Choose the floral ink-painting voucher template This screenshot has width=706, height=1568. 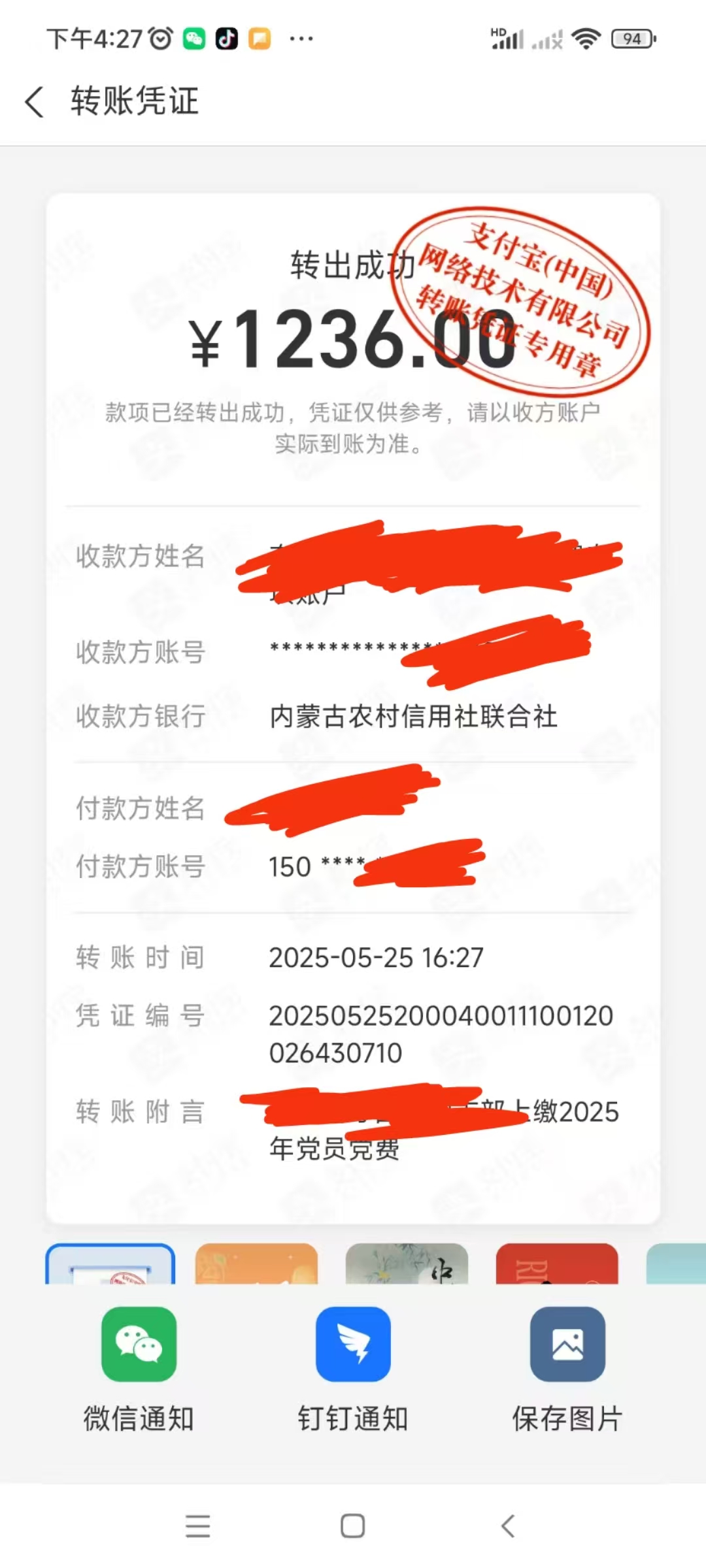[x=407, y=1264]
